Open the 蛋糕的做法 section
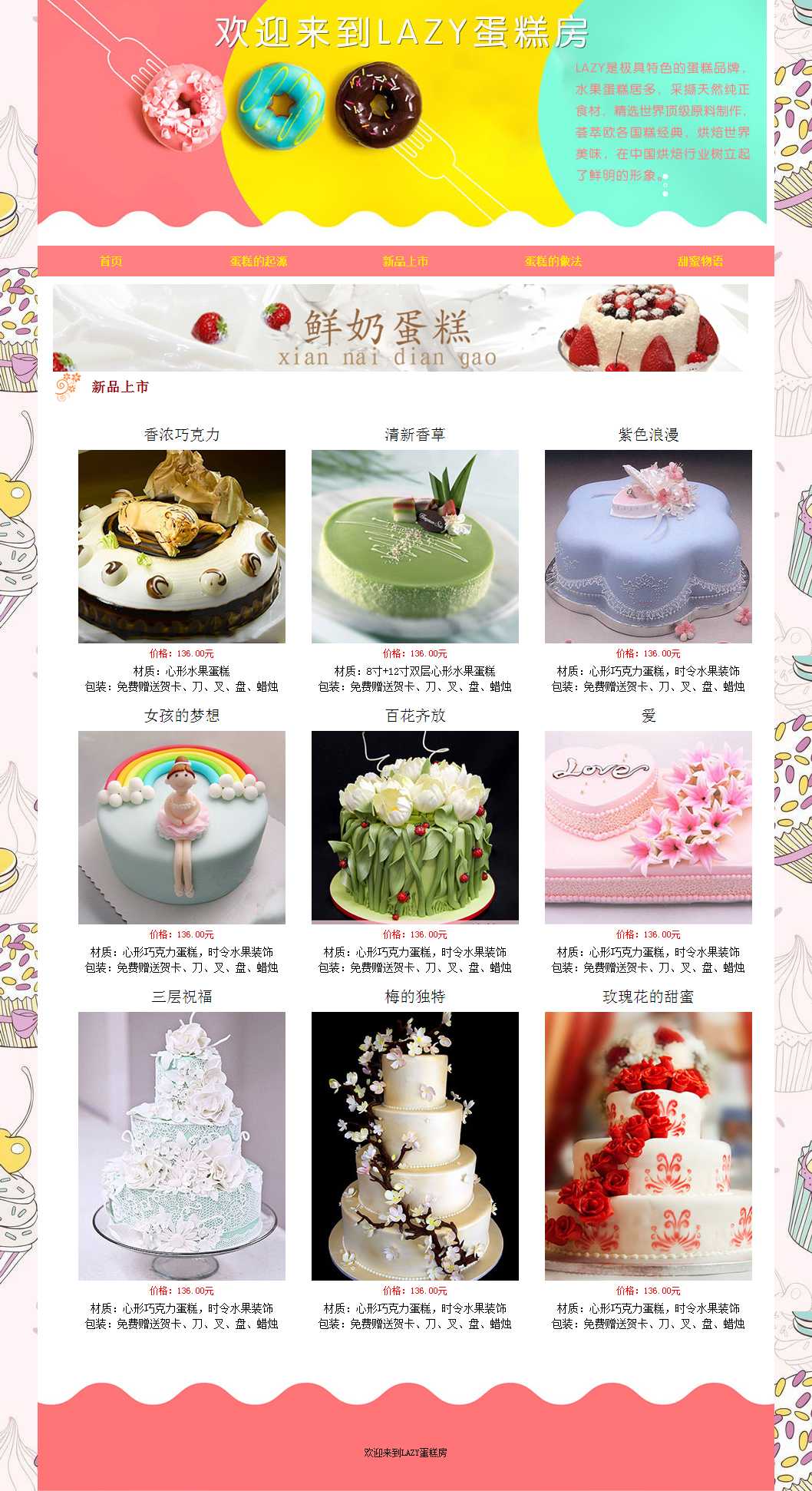812x1491 pixels. coord(553,261)
